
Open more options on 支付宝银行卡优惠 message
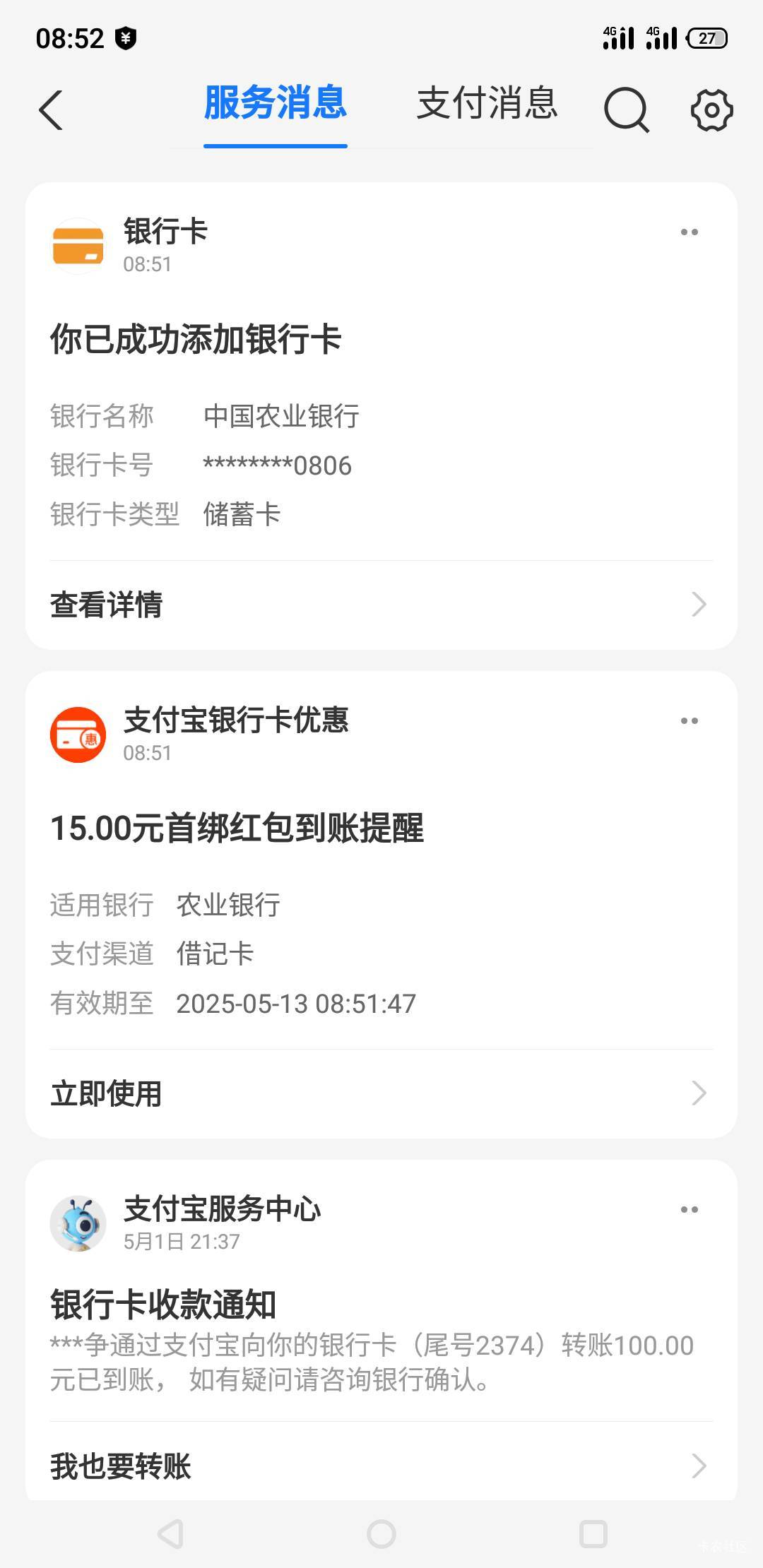click(x=690, y=721)
